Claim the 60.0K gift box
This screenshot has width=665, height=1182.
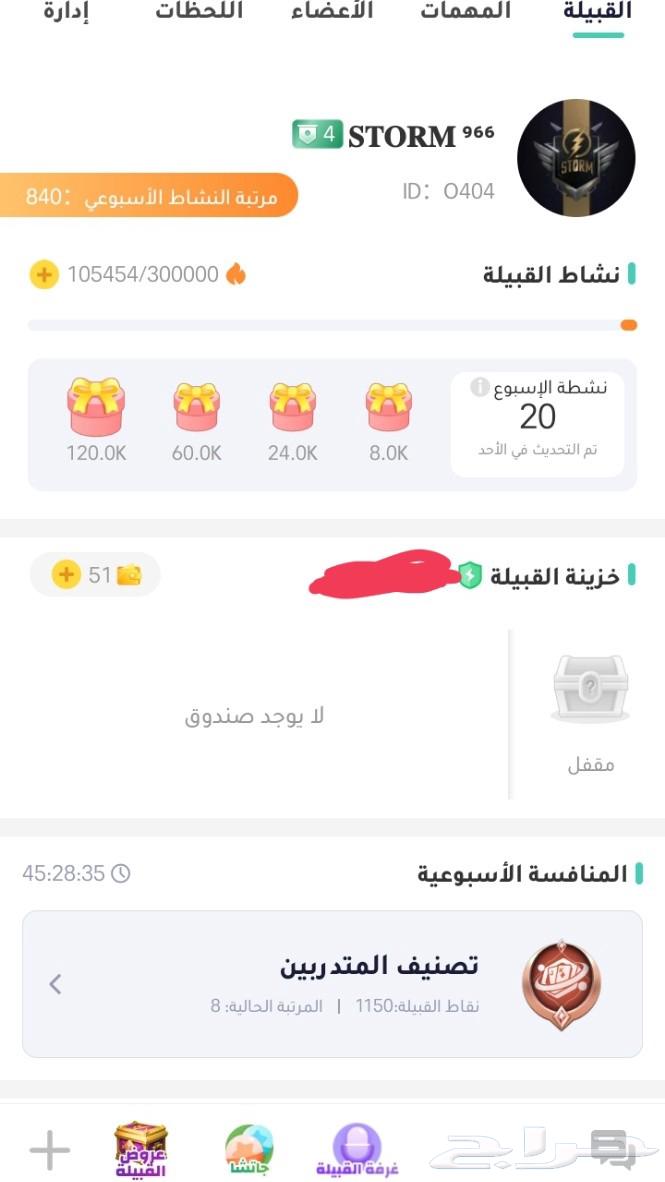click(x=197, y=410)
